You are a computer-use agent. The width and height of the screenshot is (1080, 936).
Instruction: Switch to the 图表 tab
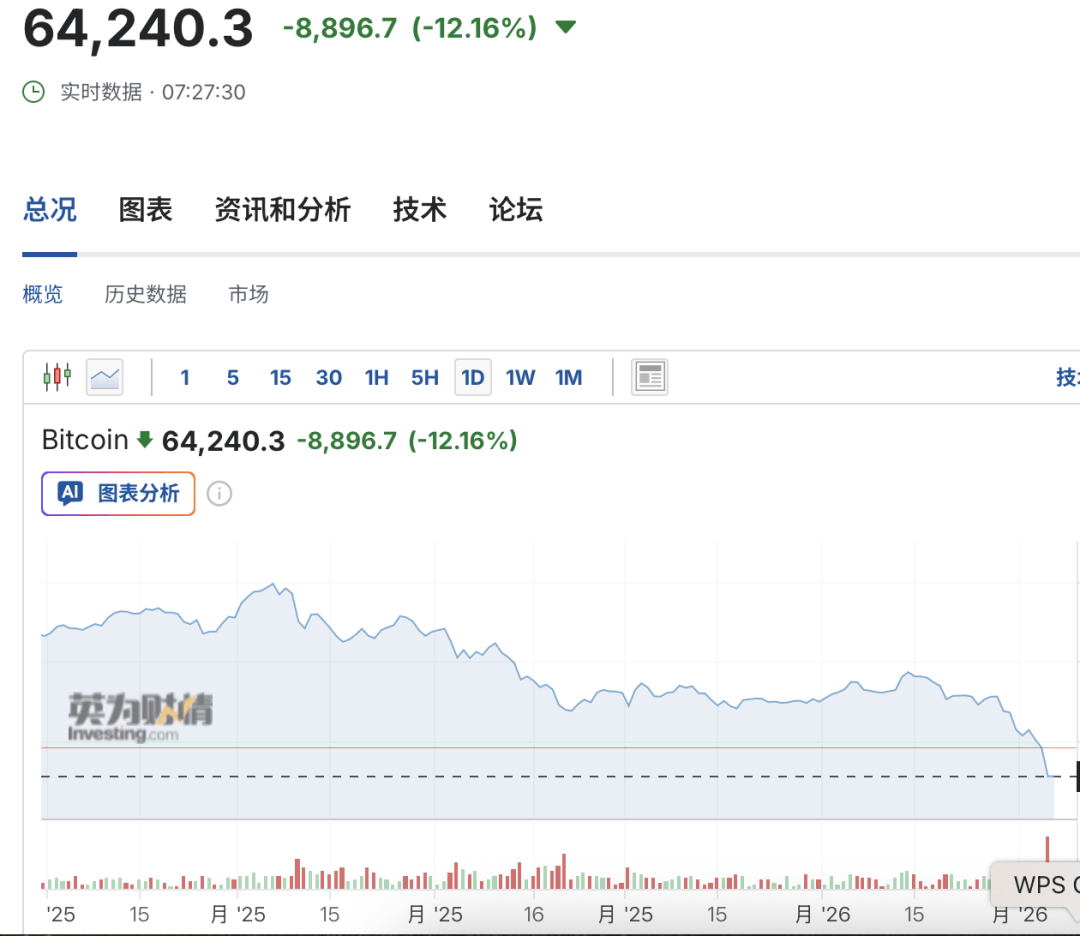[x=146, y=210]
